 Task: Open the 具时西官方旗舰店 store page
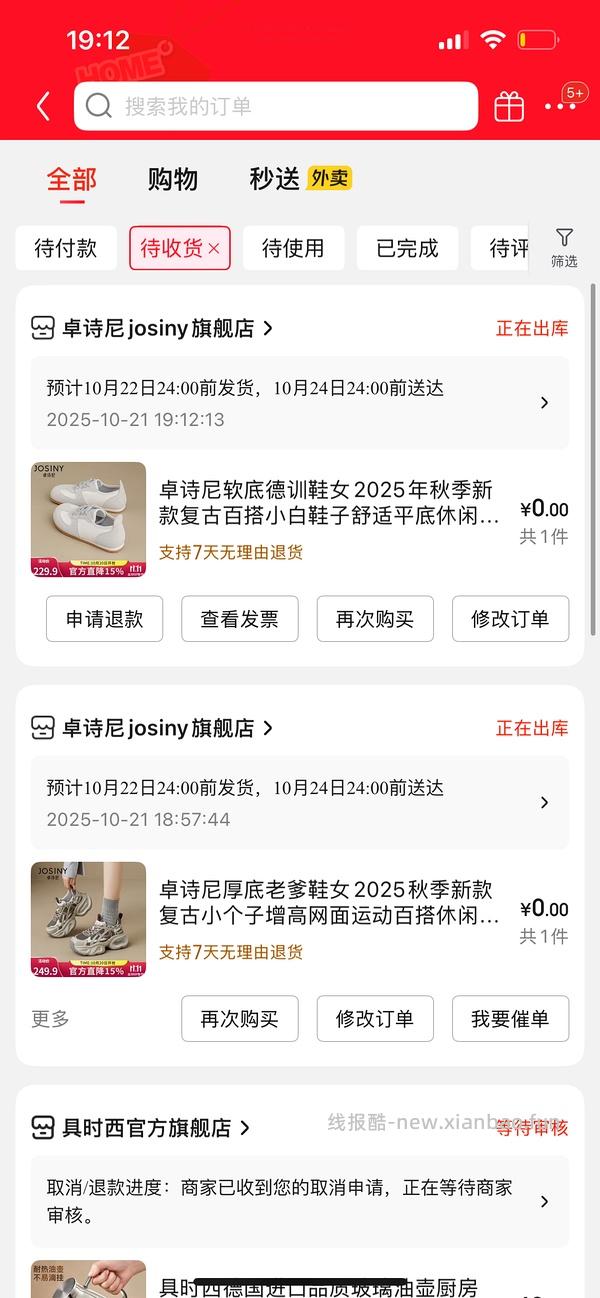pos(142,1128)
